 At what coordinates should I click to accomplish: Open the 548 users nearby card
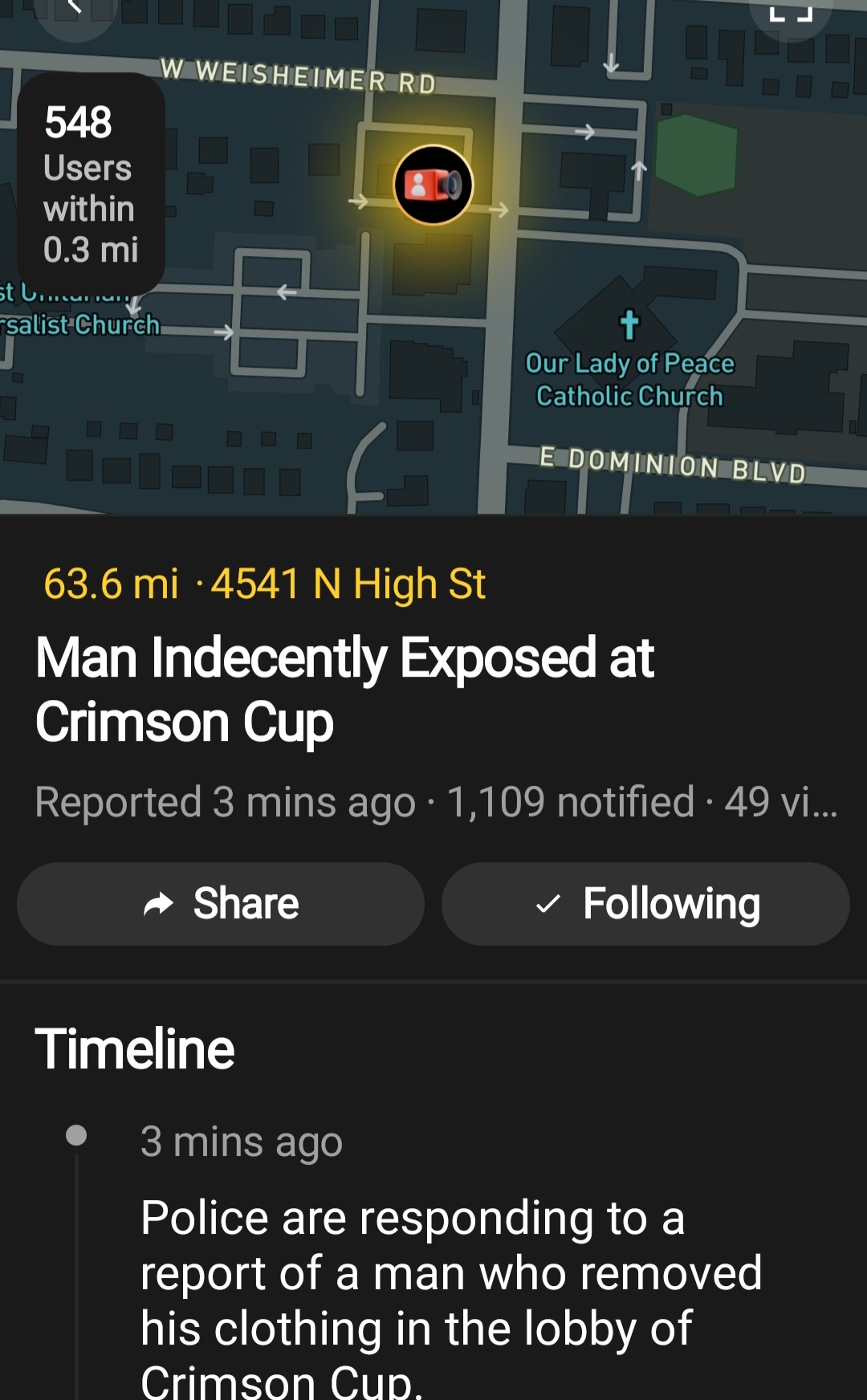(x=91, y=185)
